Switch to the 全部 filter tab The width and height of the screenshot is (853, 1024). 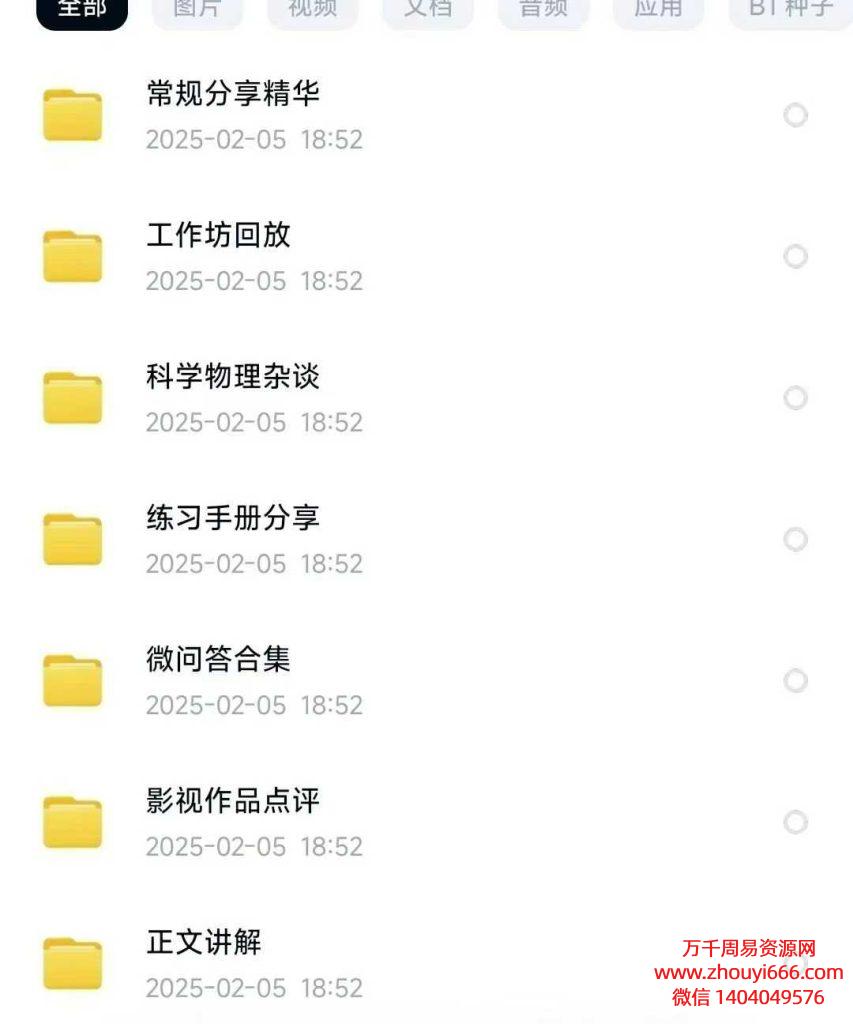click(82, 10)
